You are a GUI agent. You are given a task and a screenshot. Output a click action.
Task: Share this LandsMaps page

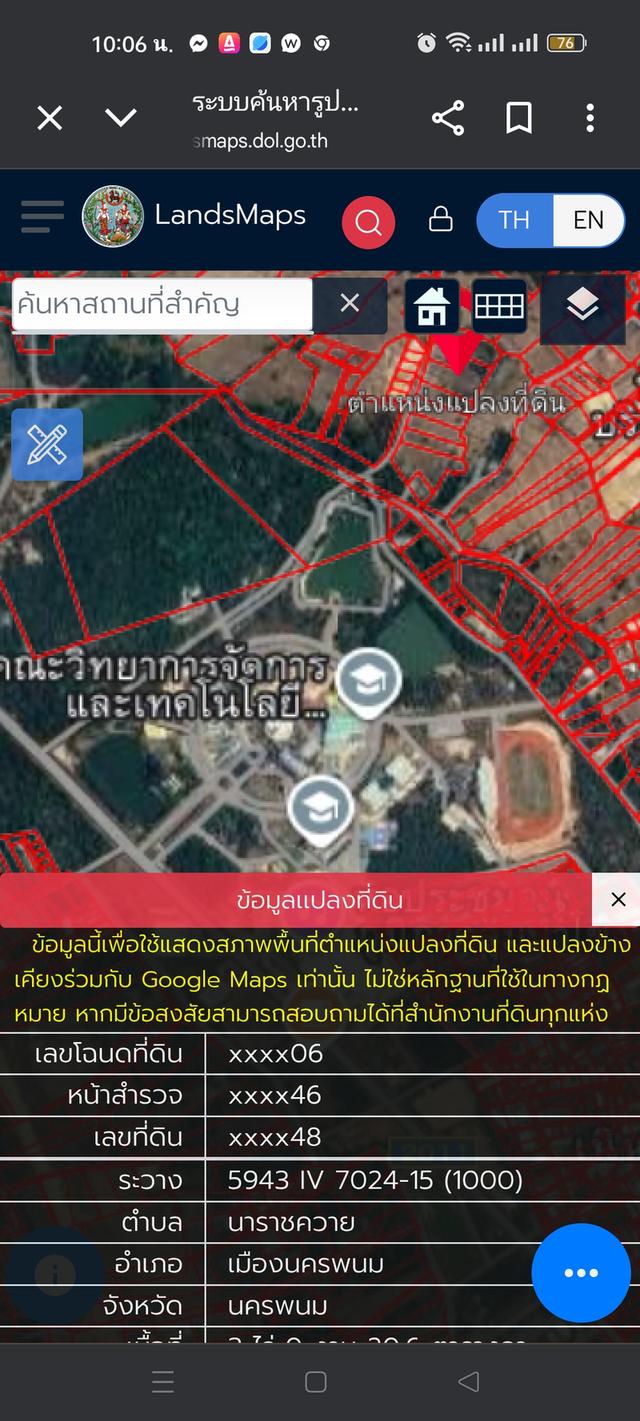pos(448,119)
